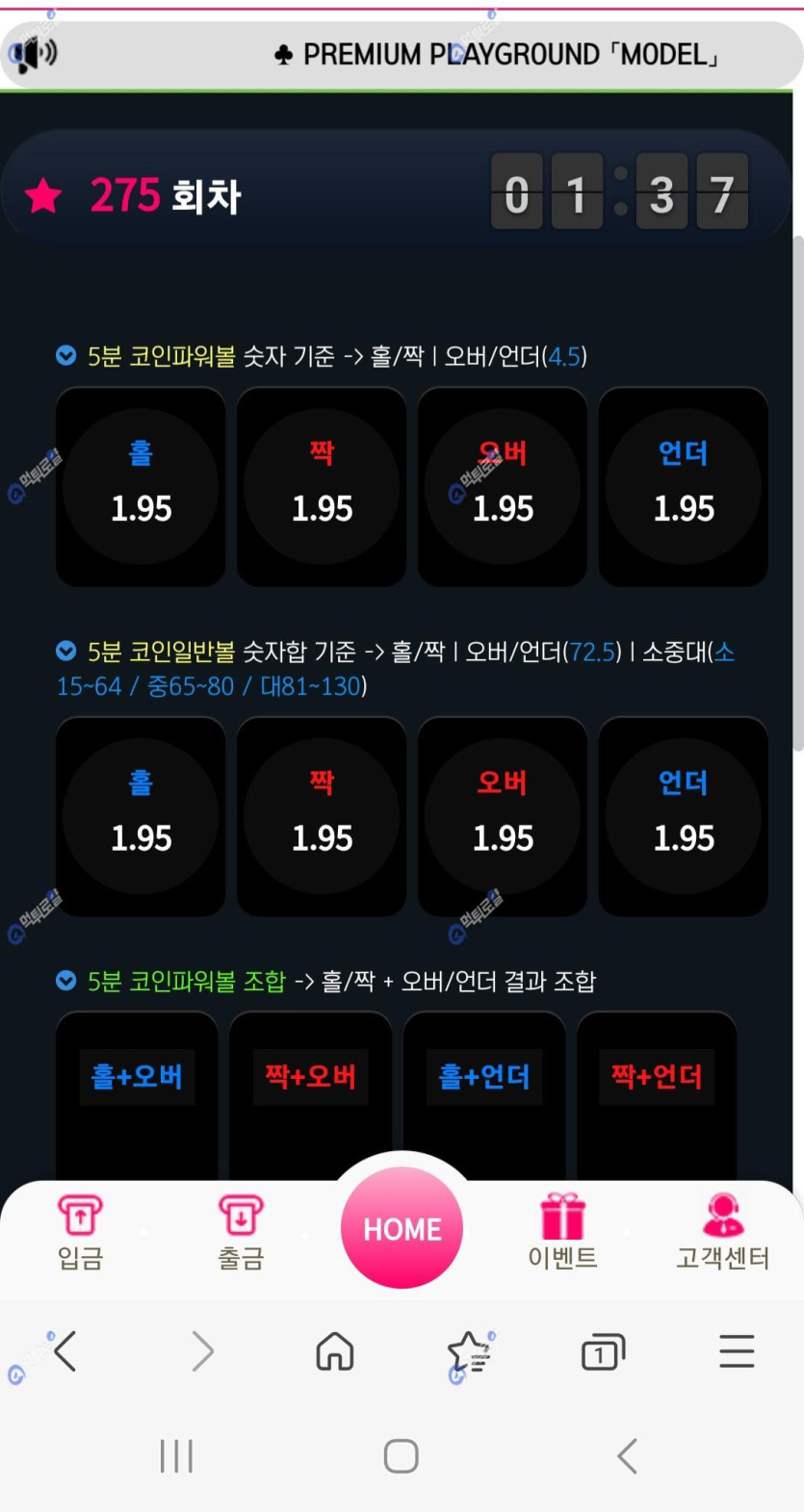Select 오버 1.95 under 5분 코인파워볼 숫자 기준

503,487
